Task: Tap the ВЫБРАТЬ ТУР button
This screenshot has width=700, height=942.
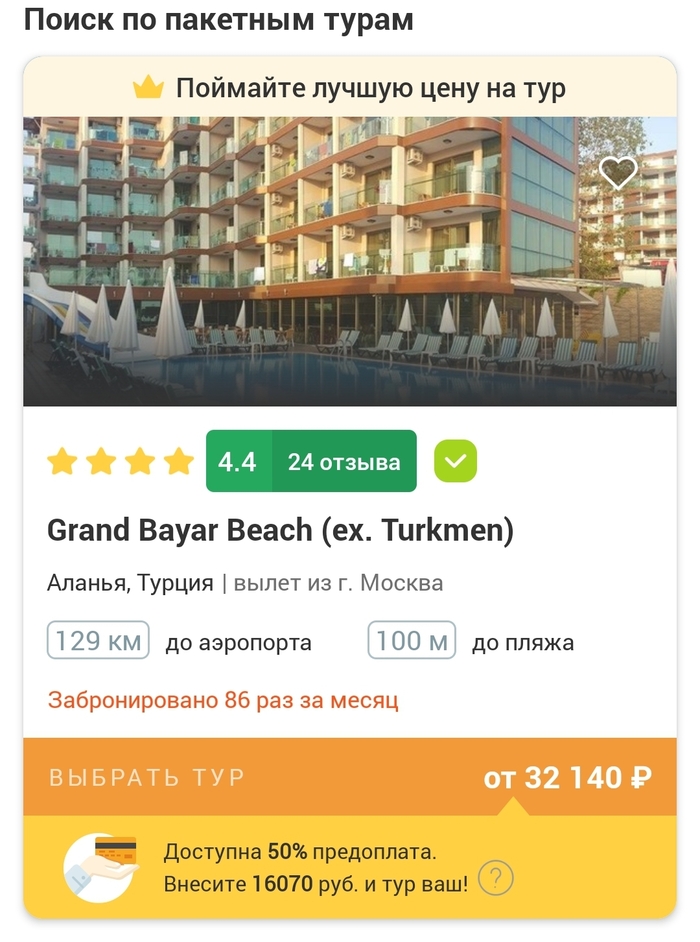Action: 148,777
